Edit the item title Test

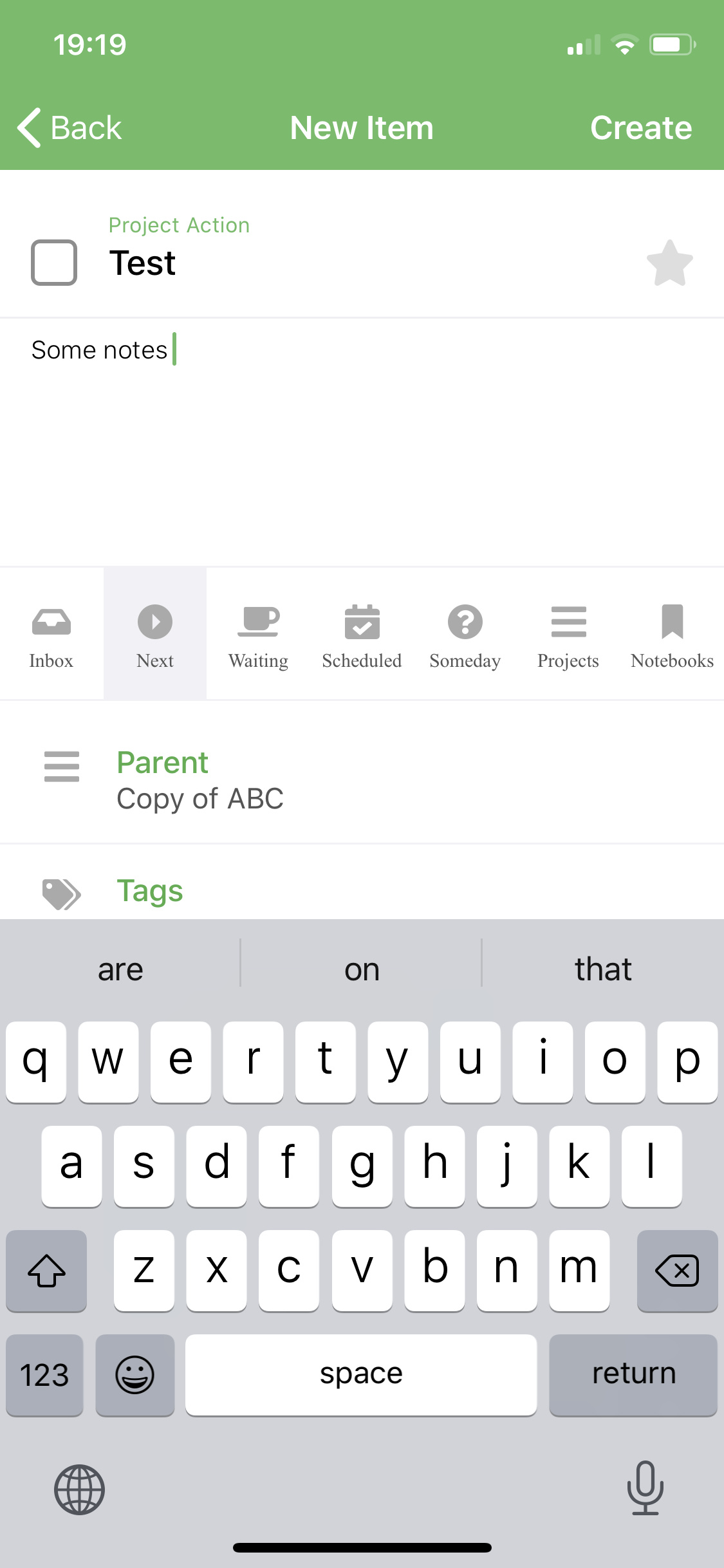142,263
